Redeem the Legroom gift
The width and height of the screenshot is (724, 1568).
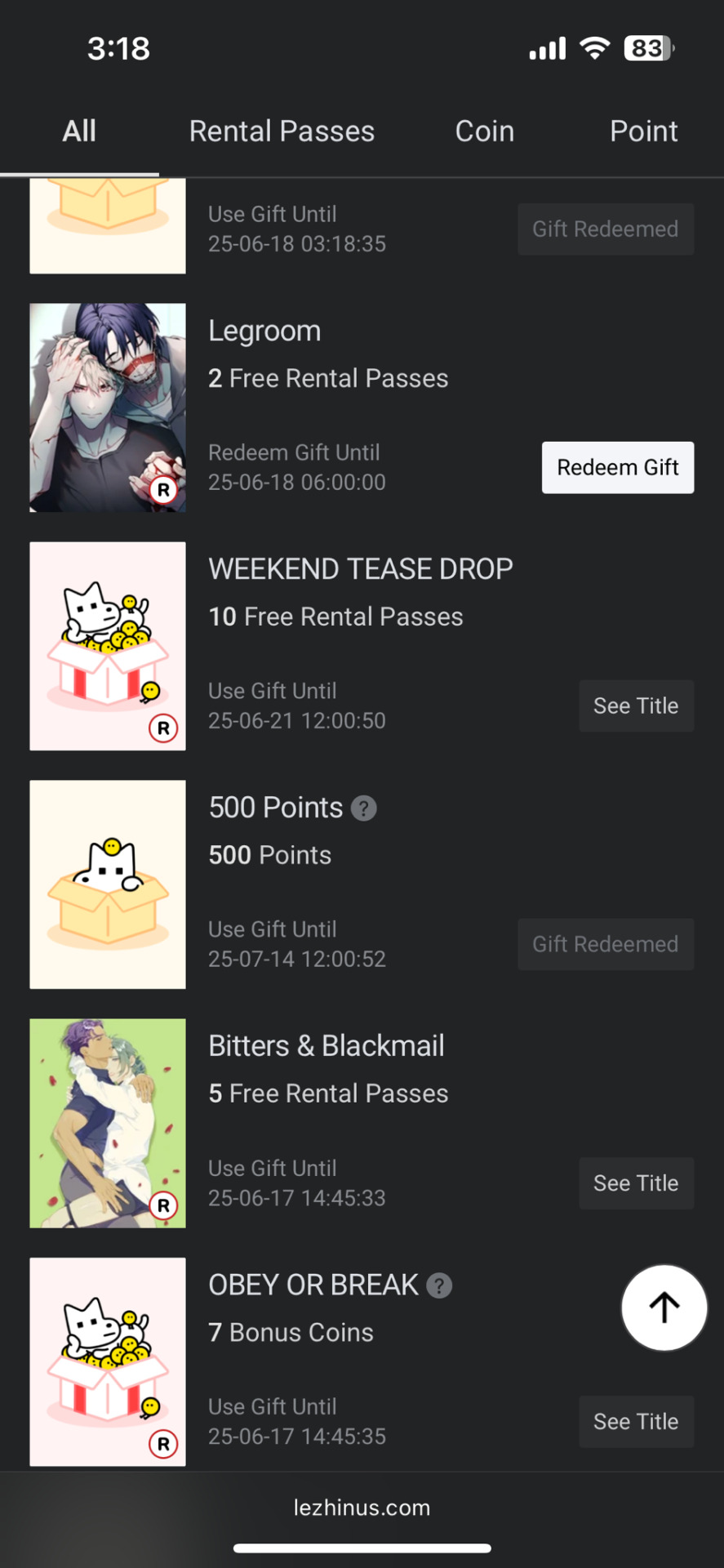(617, 467)
